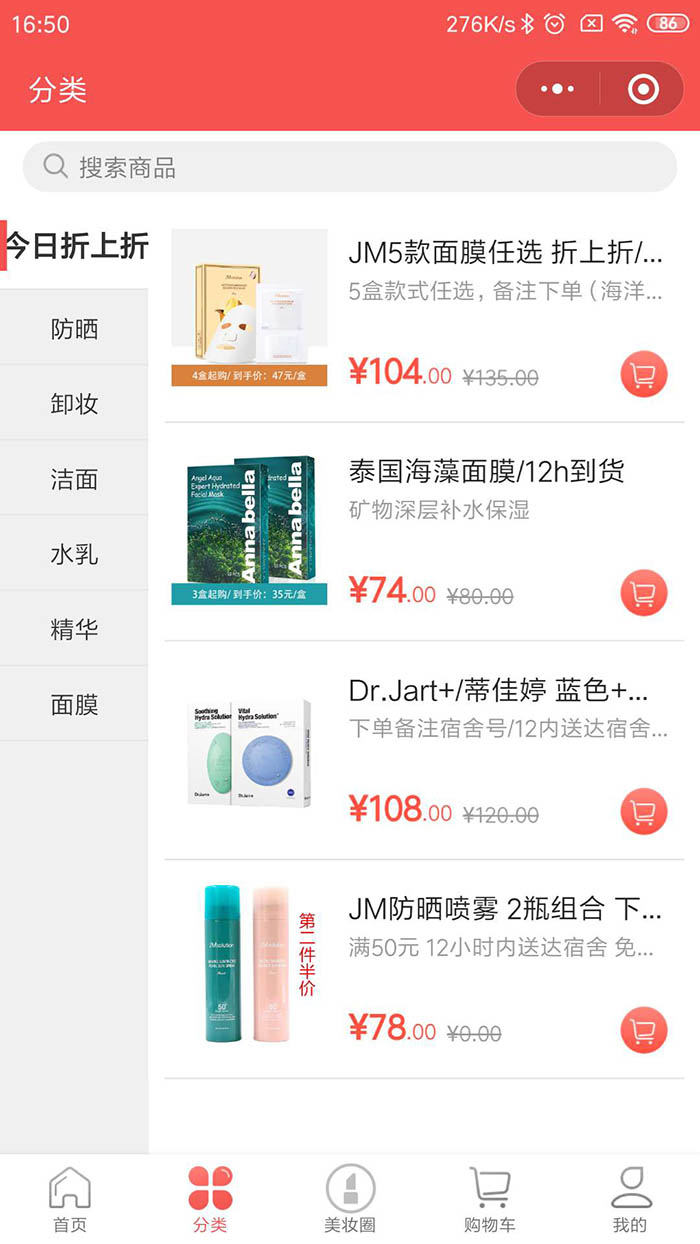
Task: Add JM防晒喷雾 to cart
Action: click(x=643, y=1030)
